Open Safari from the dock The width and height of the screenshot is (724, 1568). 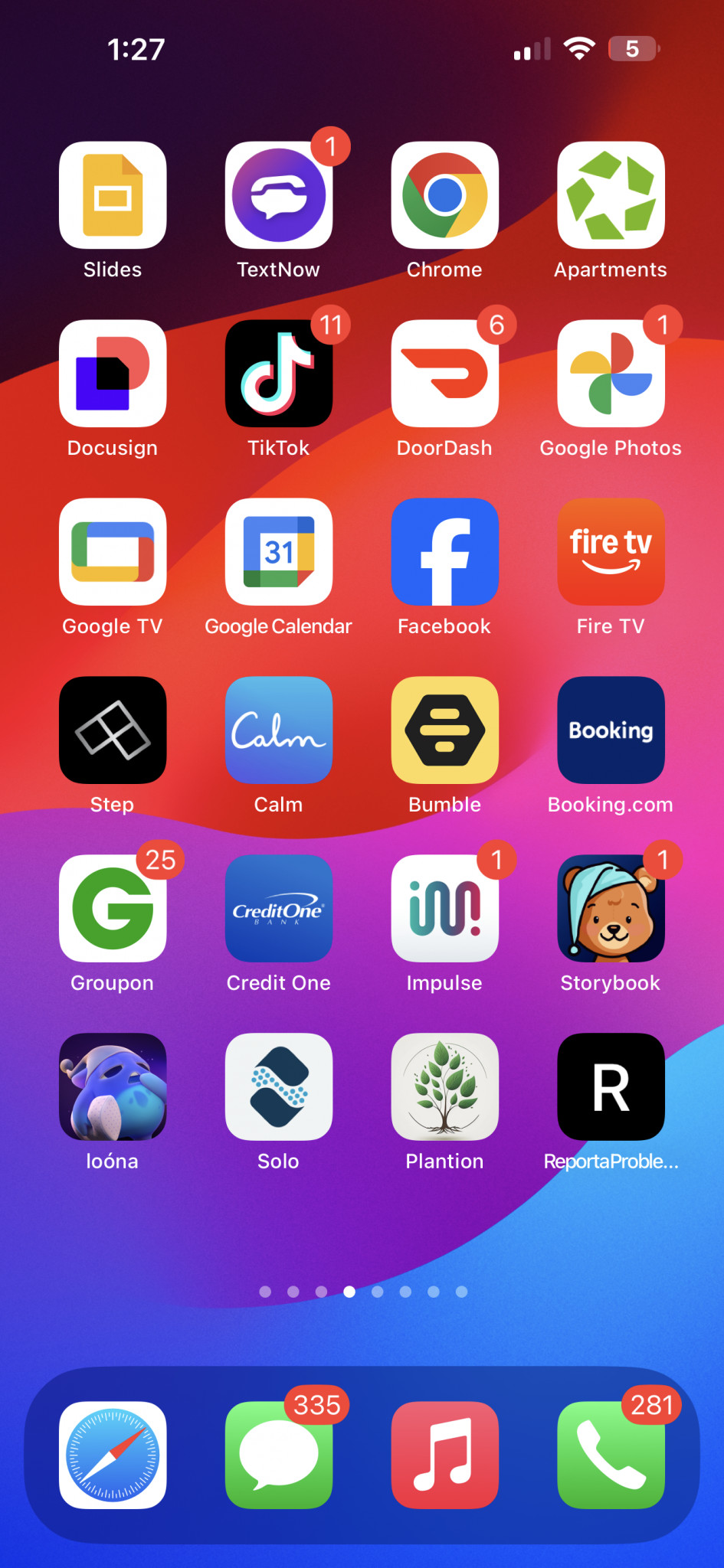pyautogui.click(x=113, y=1455)
